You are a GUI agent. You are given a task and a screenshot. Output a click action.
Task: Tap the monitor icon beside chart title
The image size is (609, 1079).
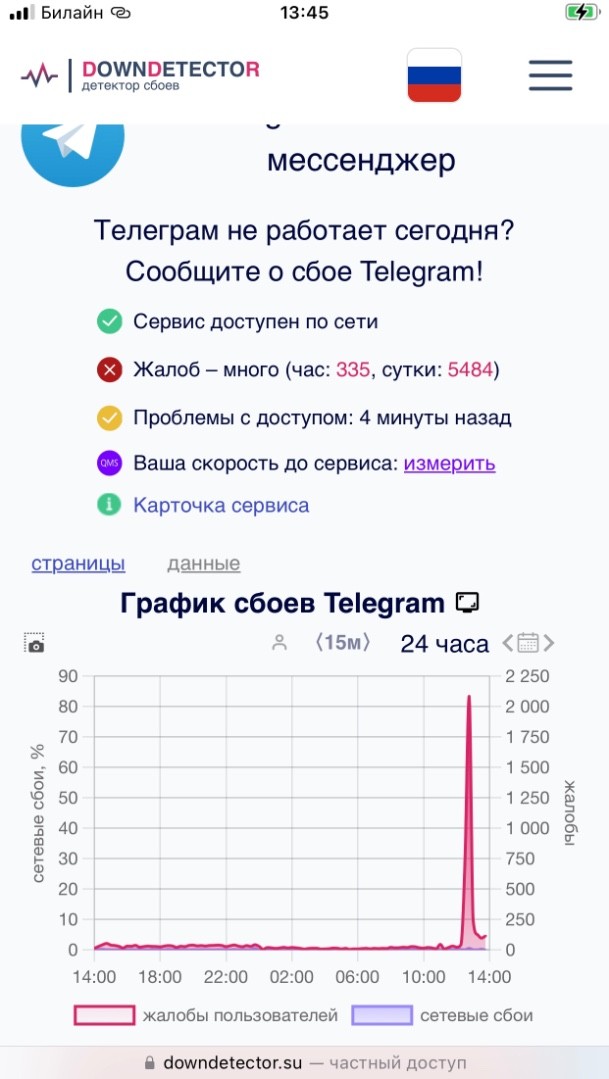click(467, 604)
